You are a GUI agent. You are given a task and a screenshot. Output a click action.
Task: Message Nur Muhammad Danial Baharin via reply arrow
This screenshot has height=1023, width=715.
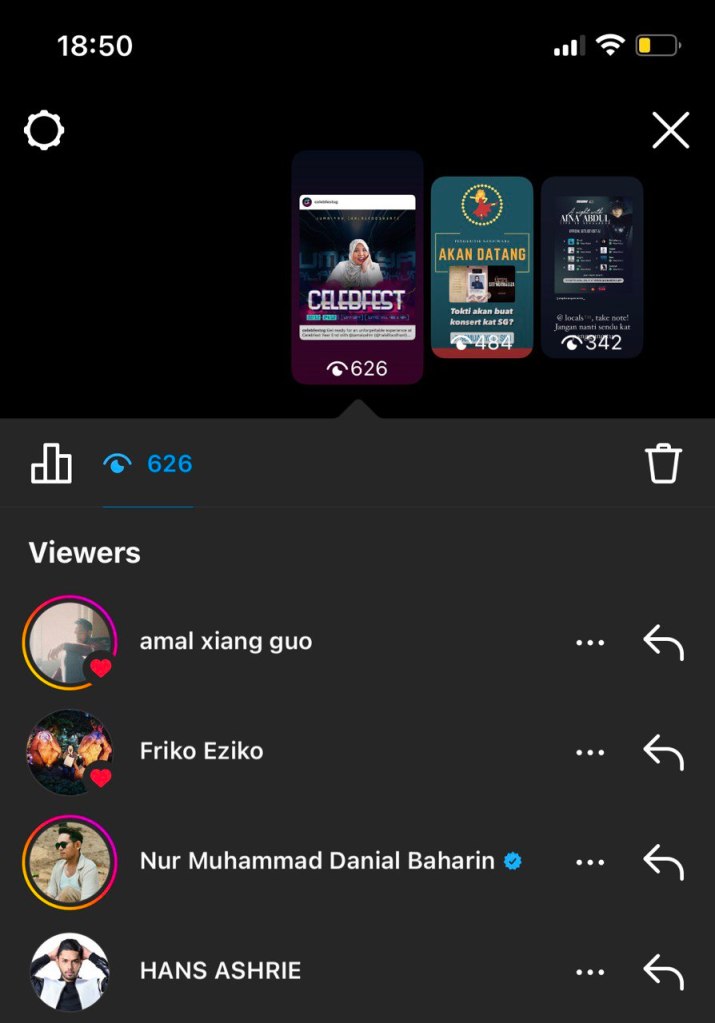pyautogui.click(x=663, y=861)
